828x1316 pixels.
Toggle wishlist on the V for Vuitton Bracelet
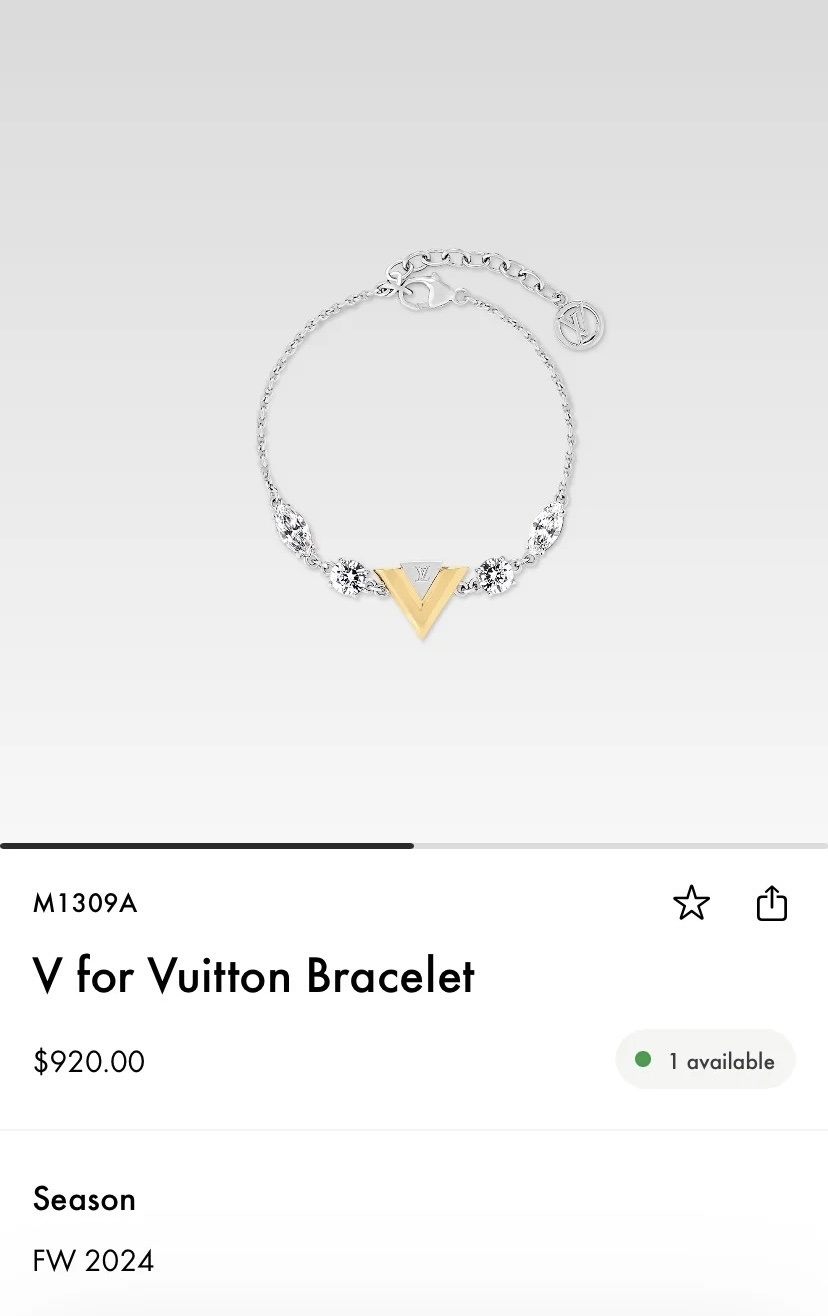[x=691, y=902]
